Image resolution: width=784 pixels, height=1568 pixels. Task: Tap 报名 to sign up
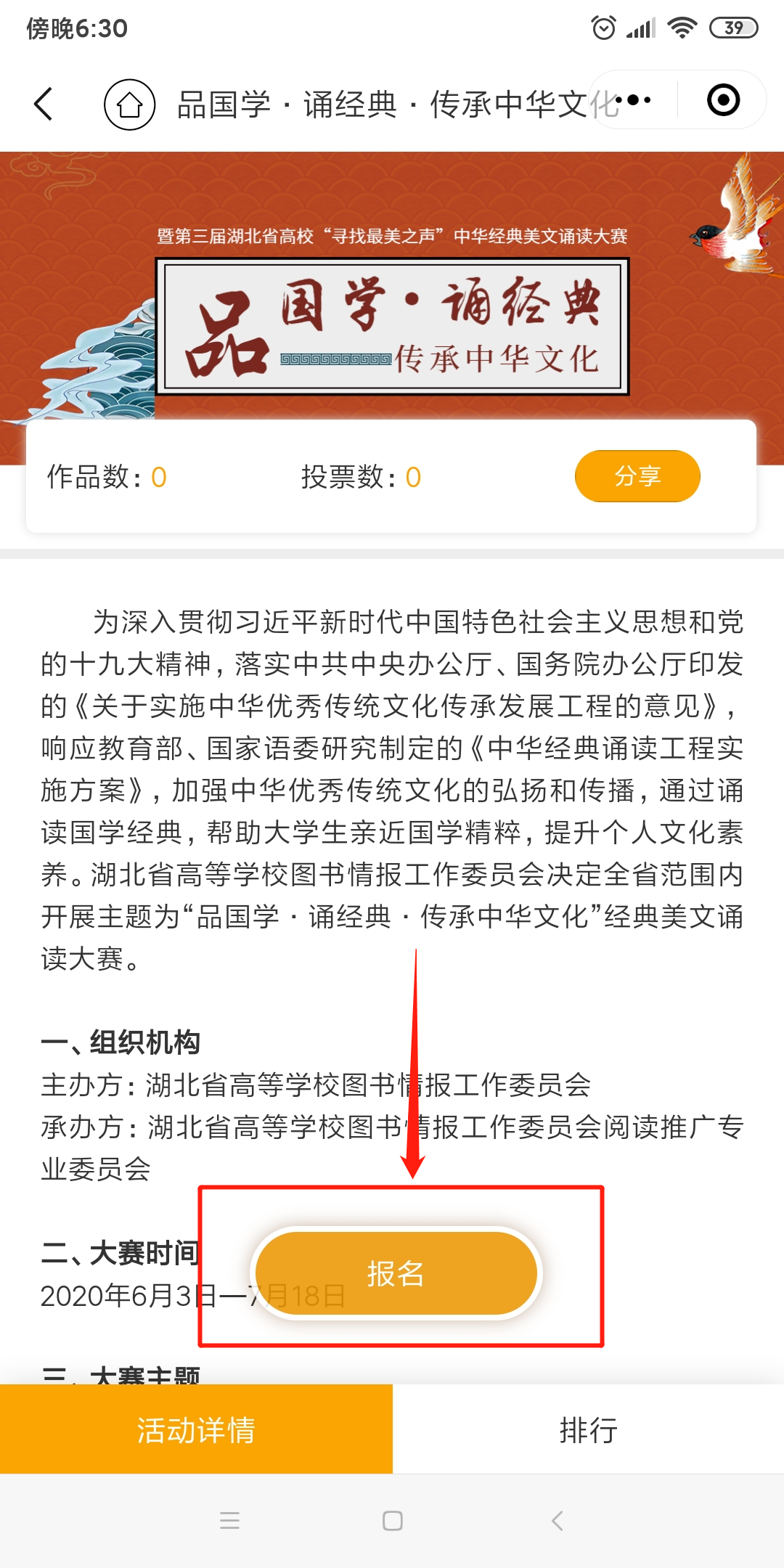396,1273
